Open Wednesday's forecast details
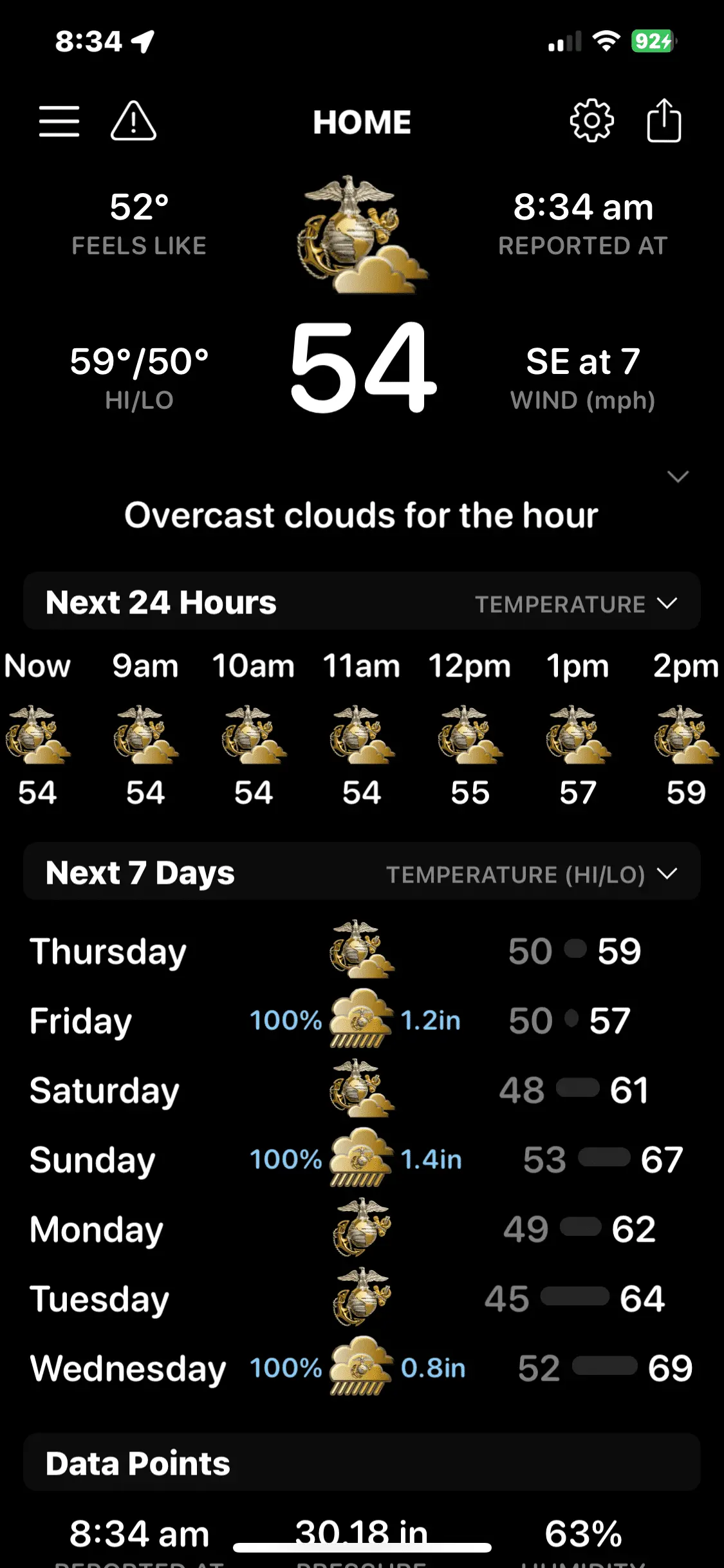This screenshot has width=724, height=1568. pos(362,1368)
